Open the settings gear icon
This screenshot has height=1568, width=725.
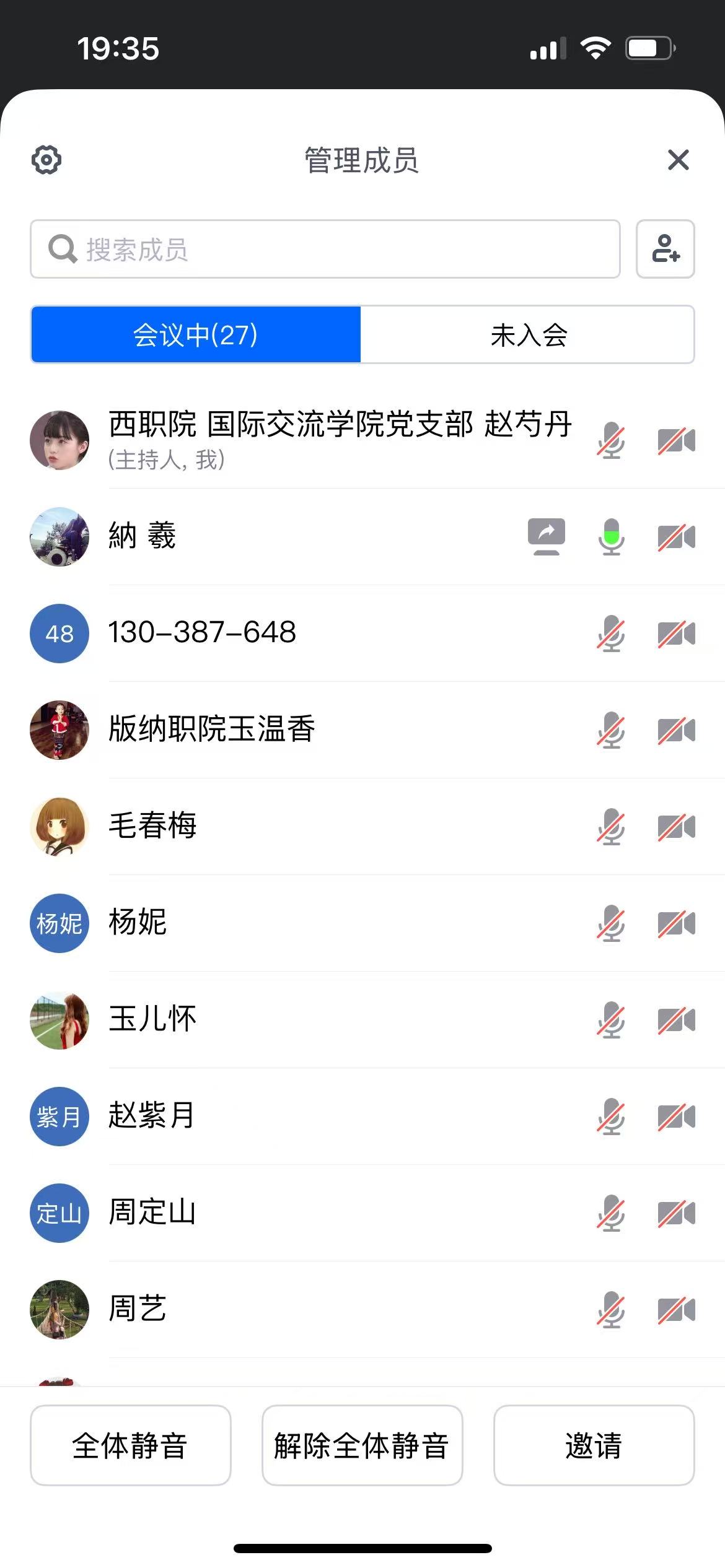coord(46,160)
